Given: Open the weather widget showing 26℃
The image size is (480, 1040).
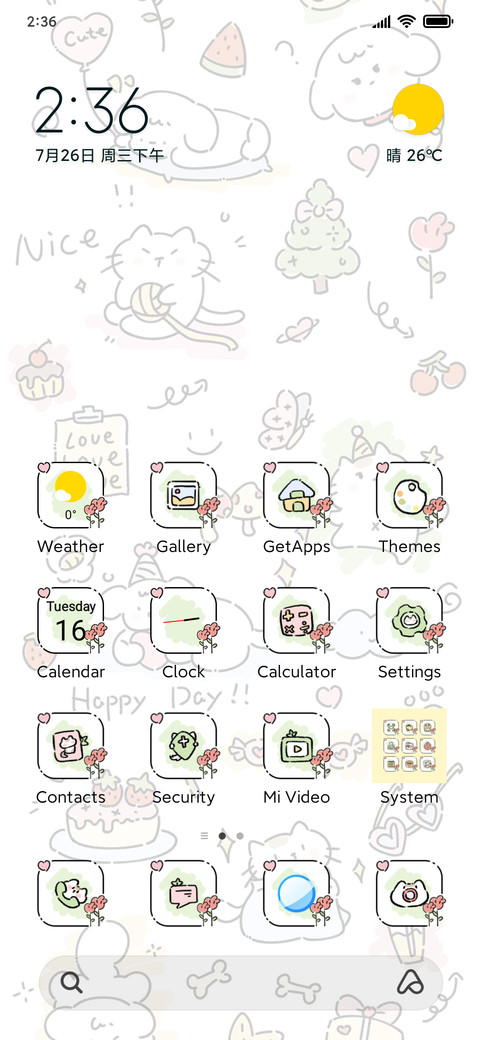Looking at the screenshot, I should pos(415,126).
